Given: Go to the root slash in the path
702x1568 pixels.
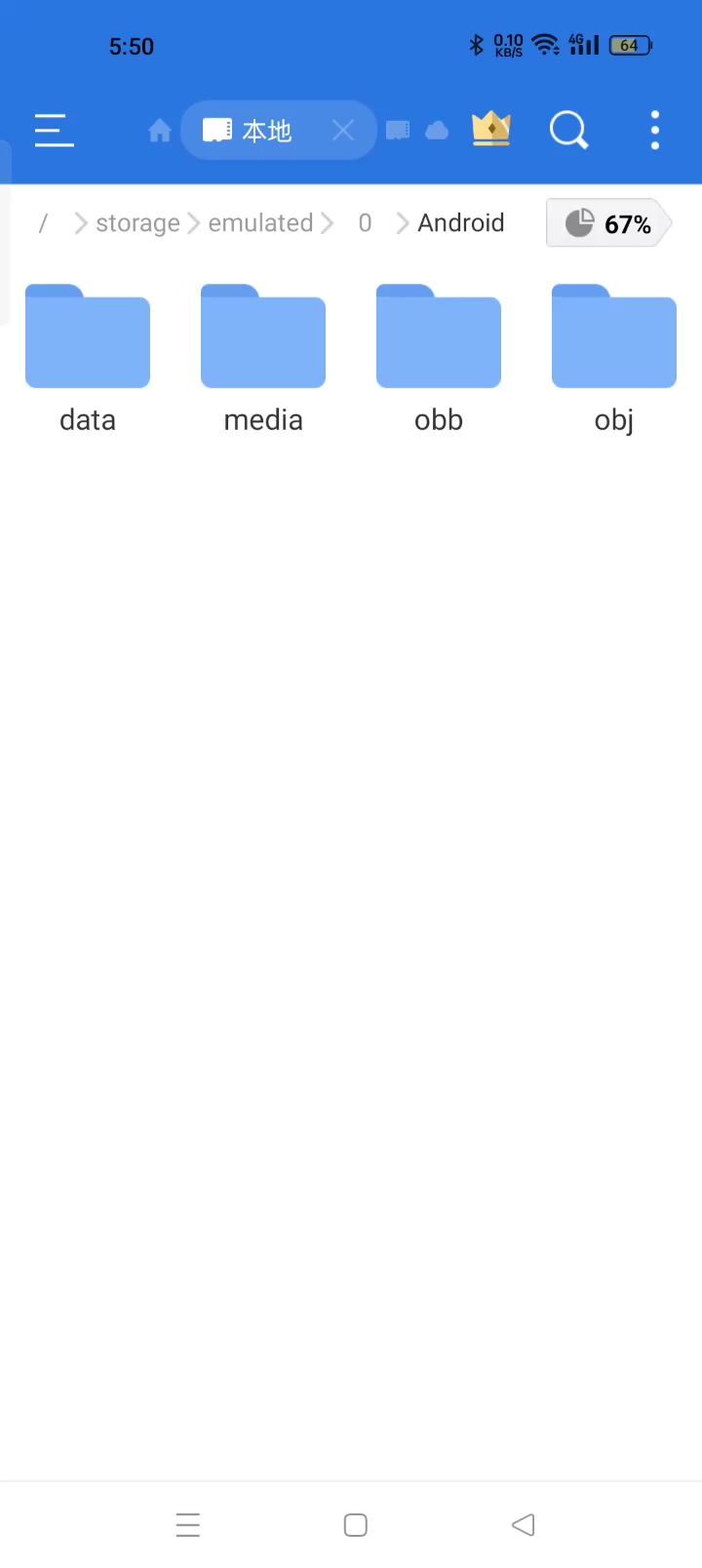Looking at the screenshot, I should pos(43,223).
